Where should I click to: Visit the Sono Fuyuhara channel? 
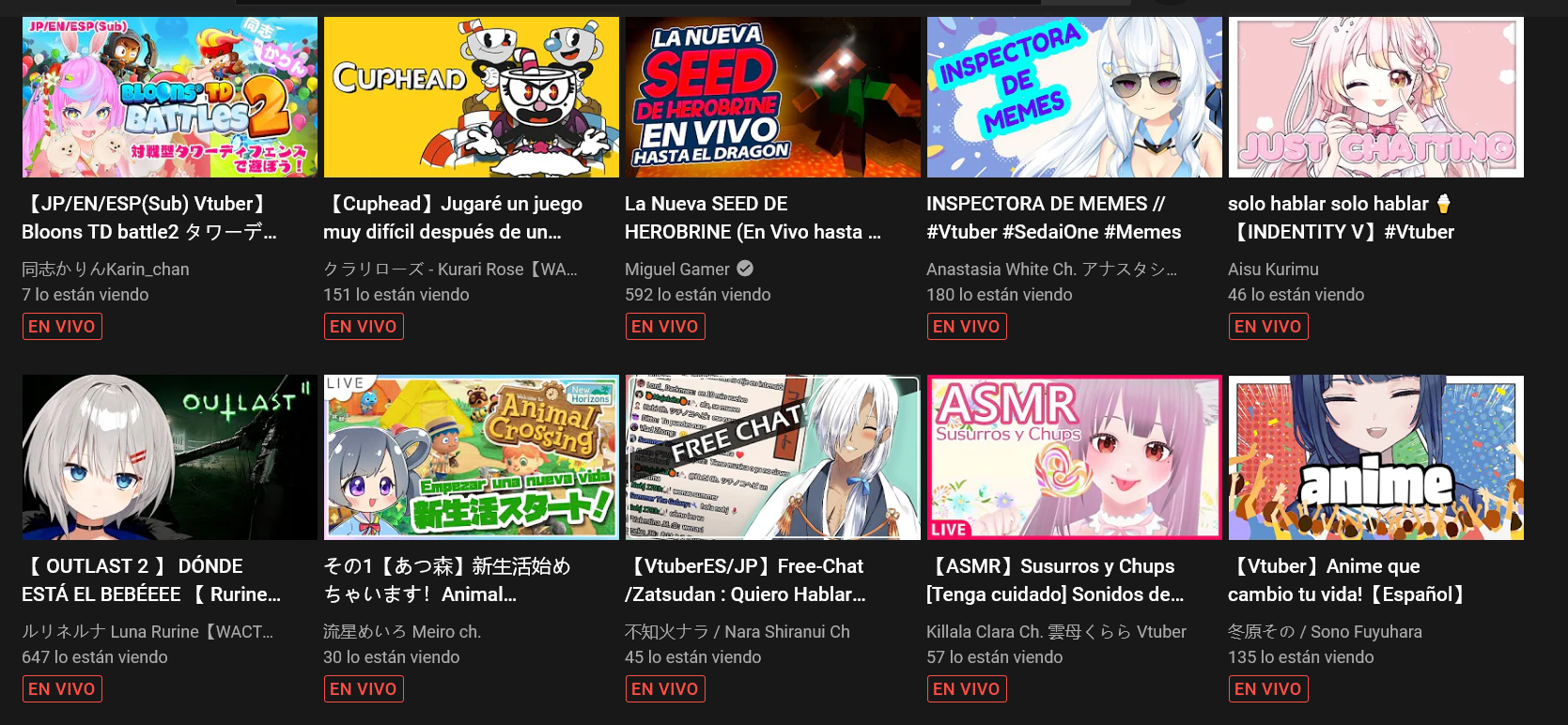click(x=1325, y=632)
